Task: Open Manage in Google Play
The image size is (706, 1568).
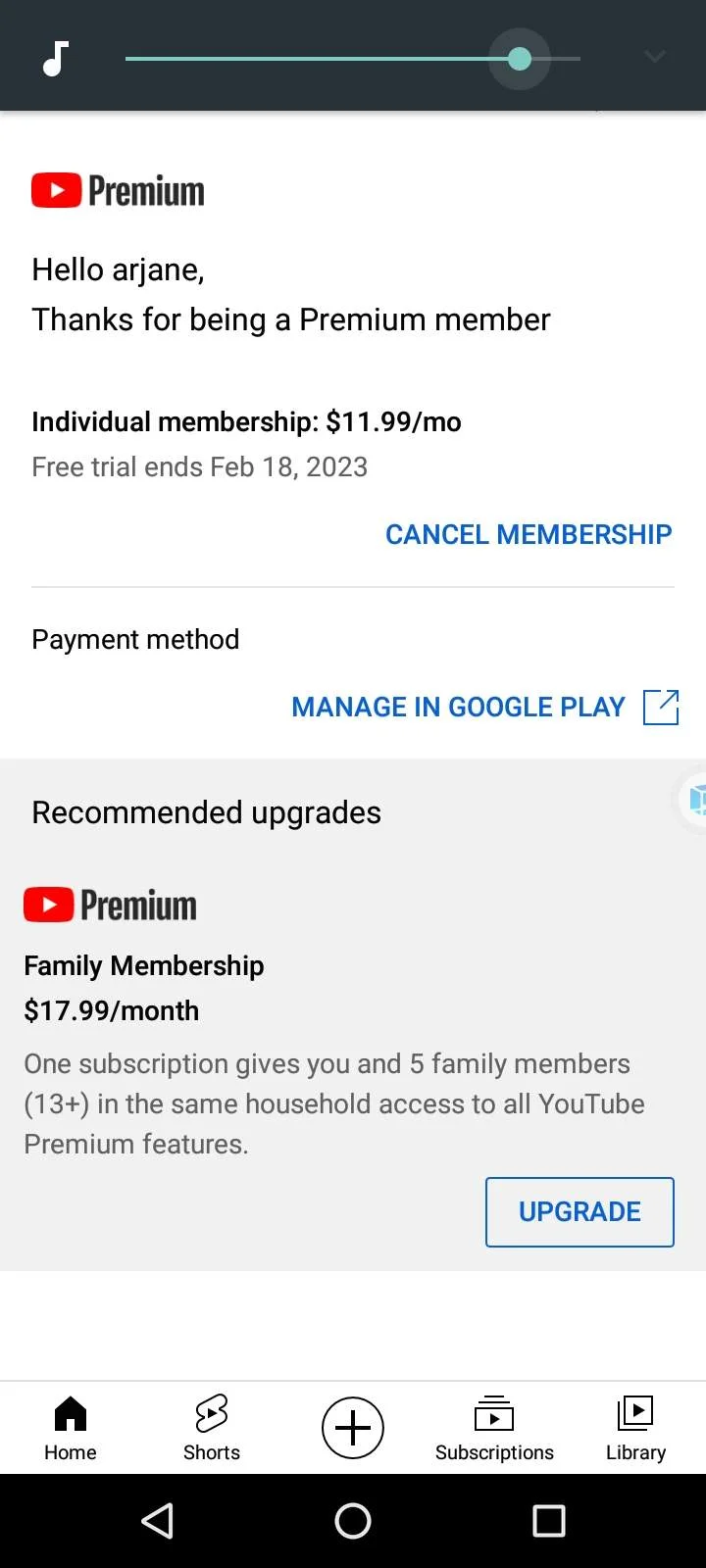Action: click(x=485, y=707)
